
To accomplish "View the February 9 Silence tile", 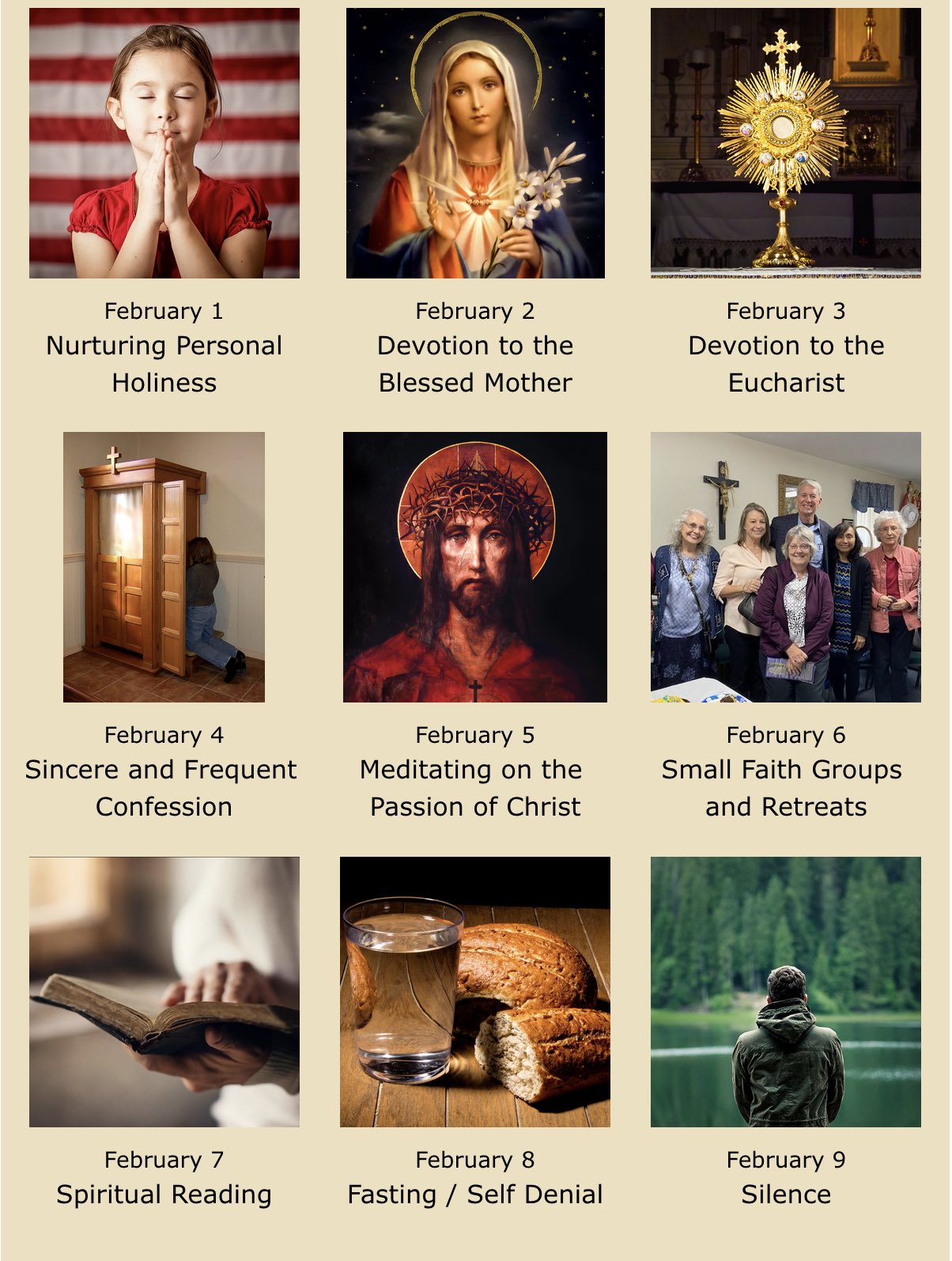I will [785, 992].
